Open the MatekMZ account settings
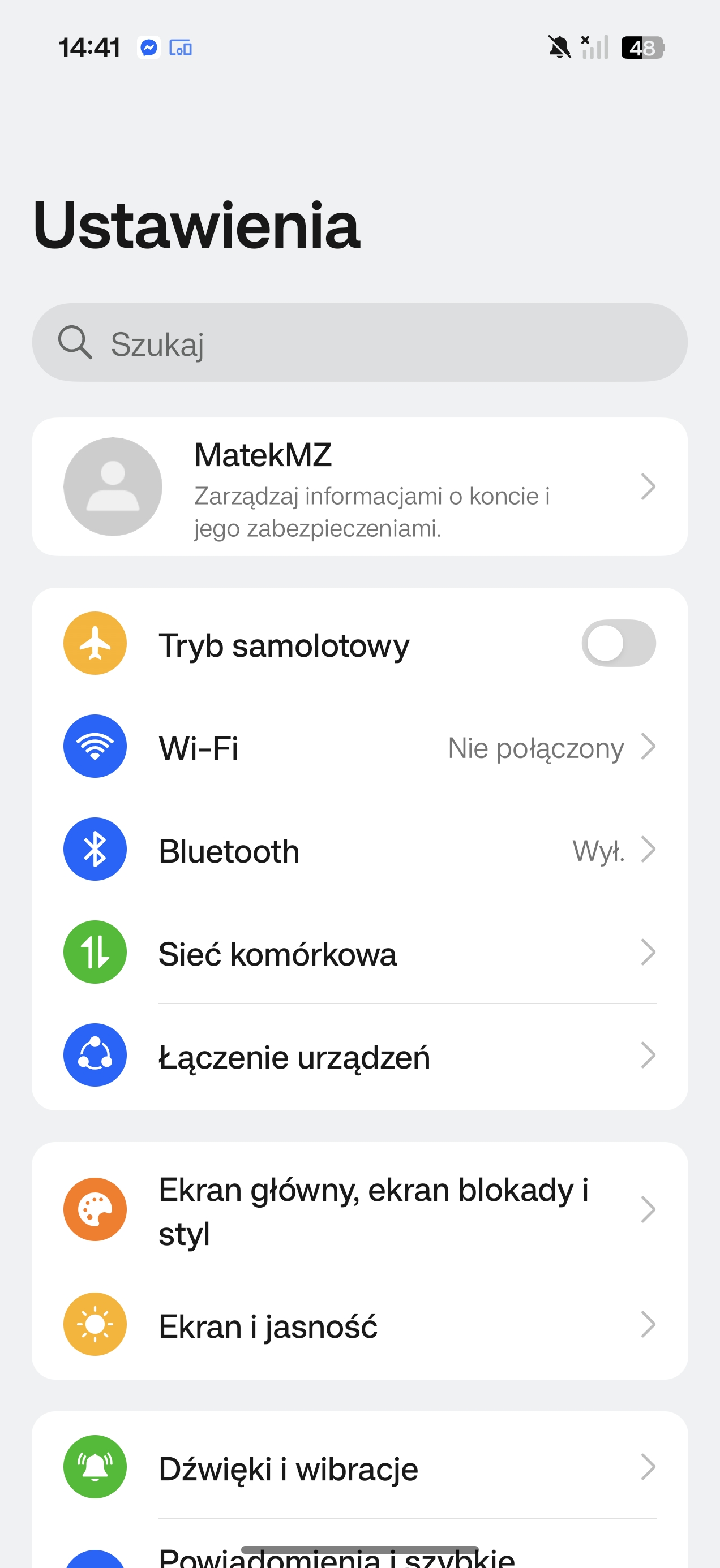The image size is (720, 1568). 359,486
